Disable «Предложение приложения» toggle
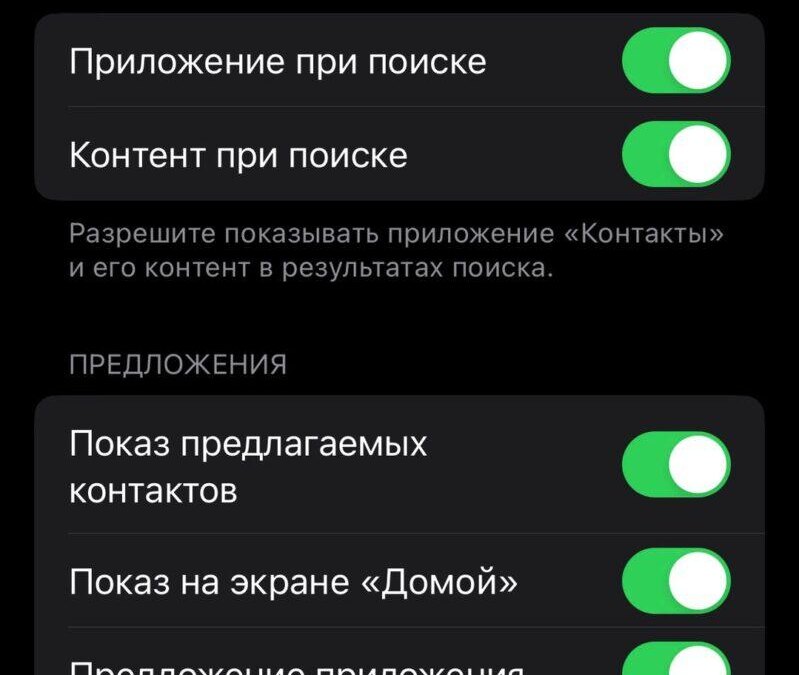 pos(676,662)
